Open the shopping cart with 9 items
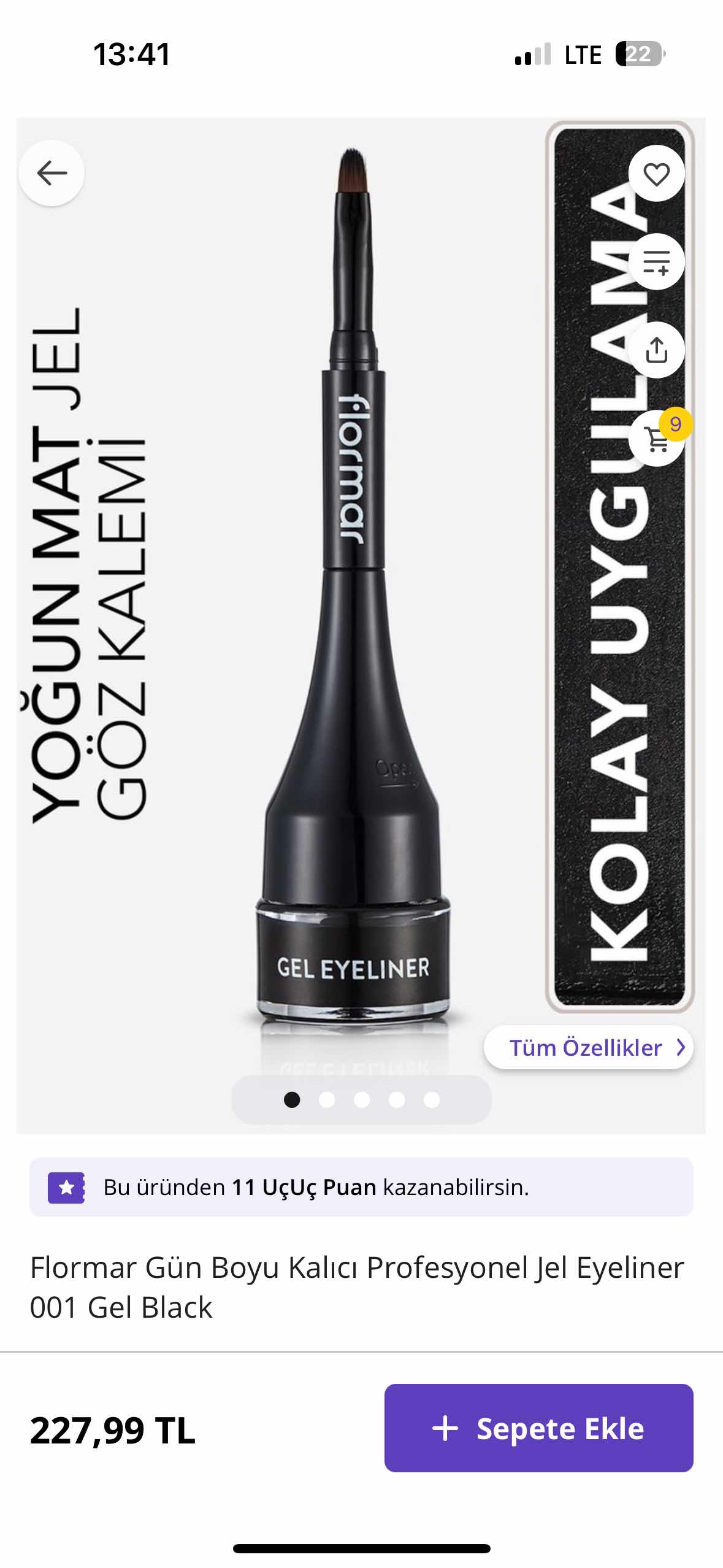723x1568 pixels. click(657, 439)
